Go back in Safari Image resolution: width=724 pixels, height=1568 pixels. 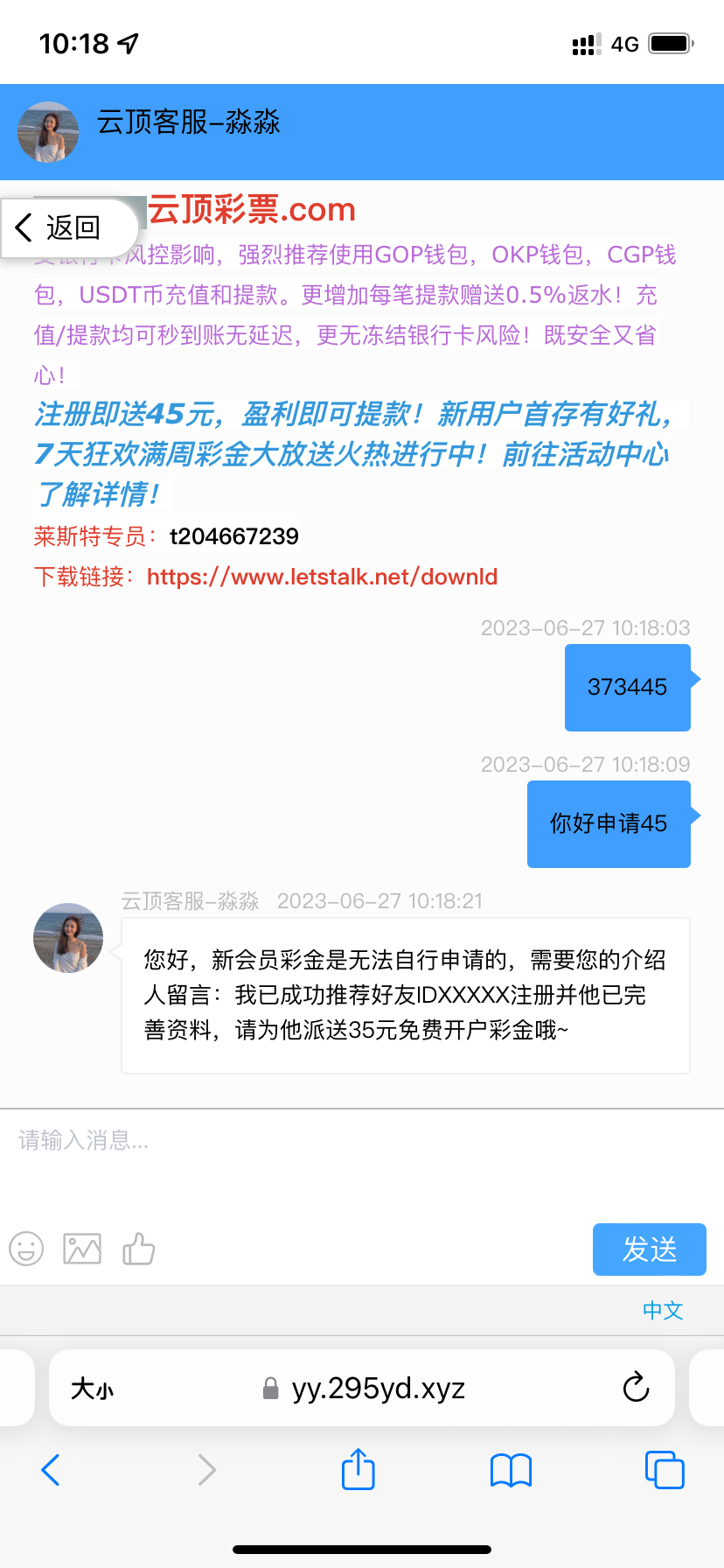click(51, 1470)
